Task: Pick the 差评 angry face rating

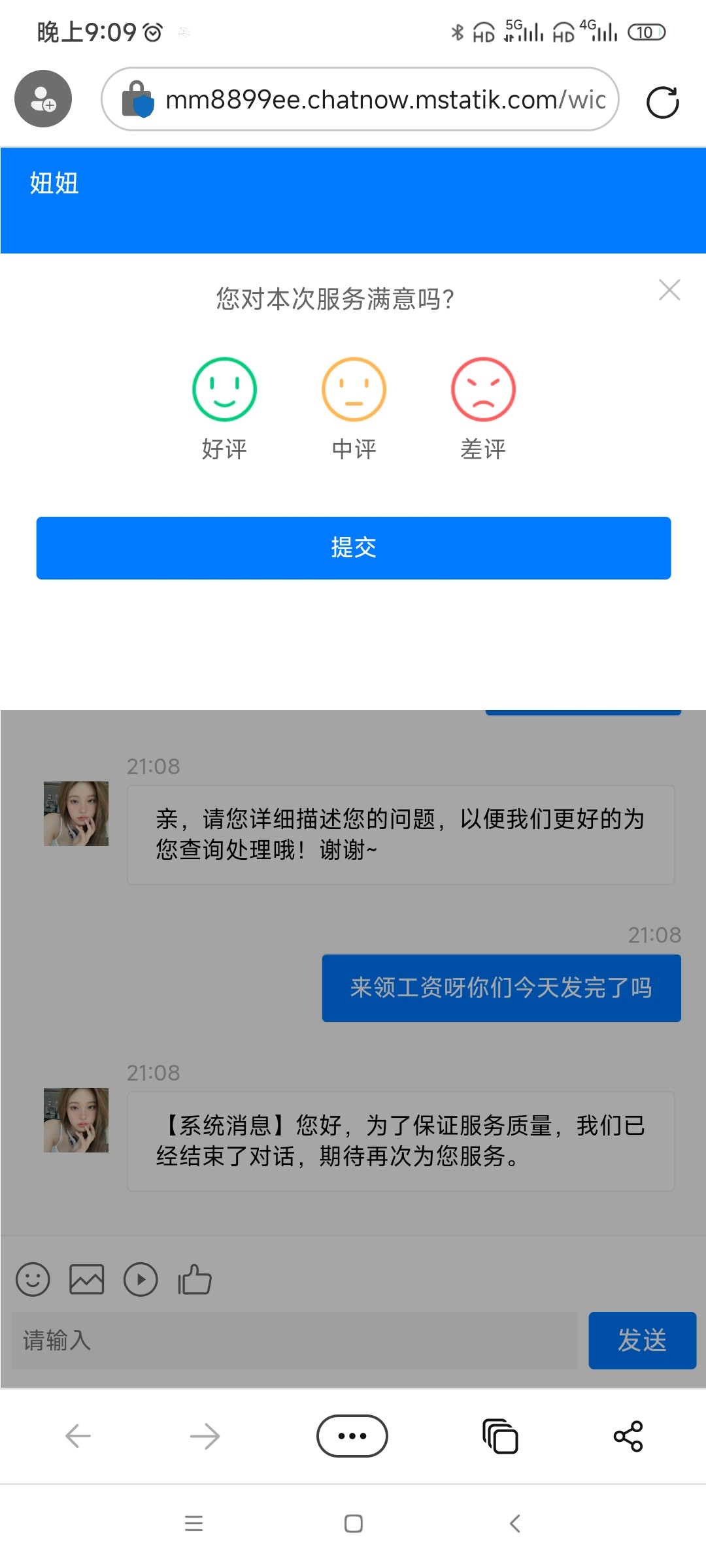Action: tap(483, 389)
